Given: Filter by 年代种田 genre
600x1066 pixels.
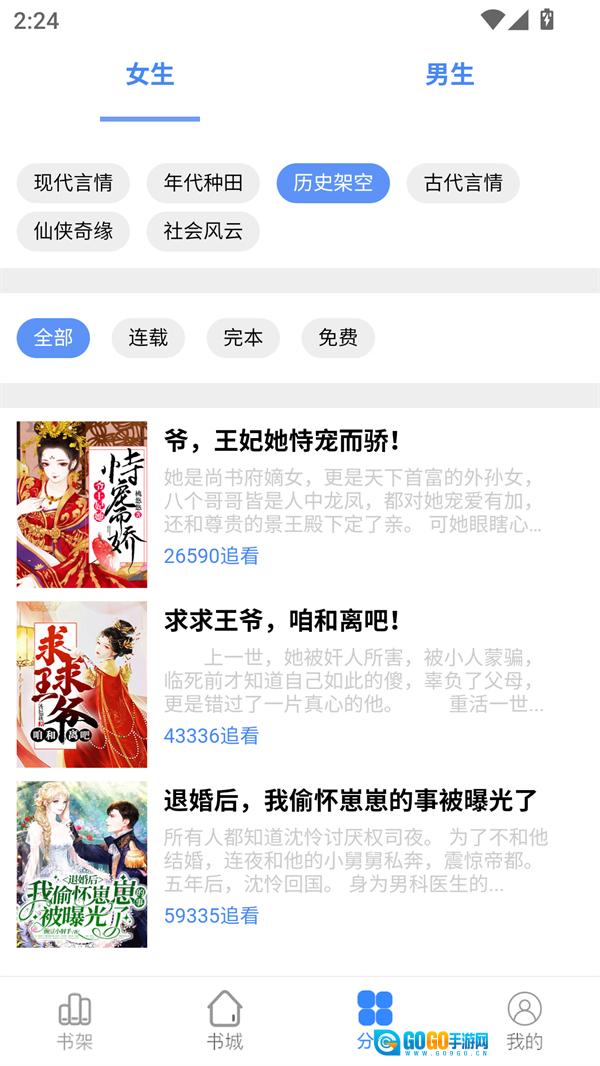Looking at the screenshot, I should coord(203,183).
